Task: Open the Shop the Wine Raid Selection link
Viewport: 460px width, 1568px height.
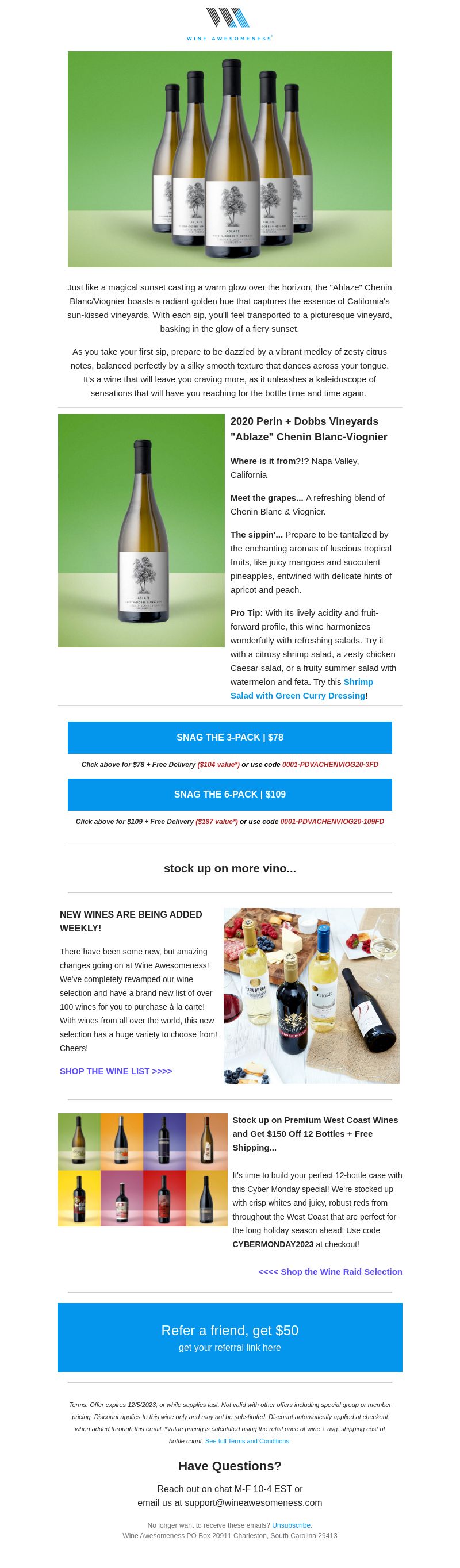Action: (330, 1271)
